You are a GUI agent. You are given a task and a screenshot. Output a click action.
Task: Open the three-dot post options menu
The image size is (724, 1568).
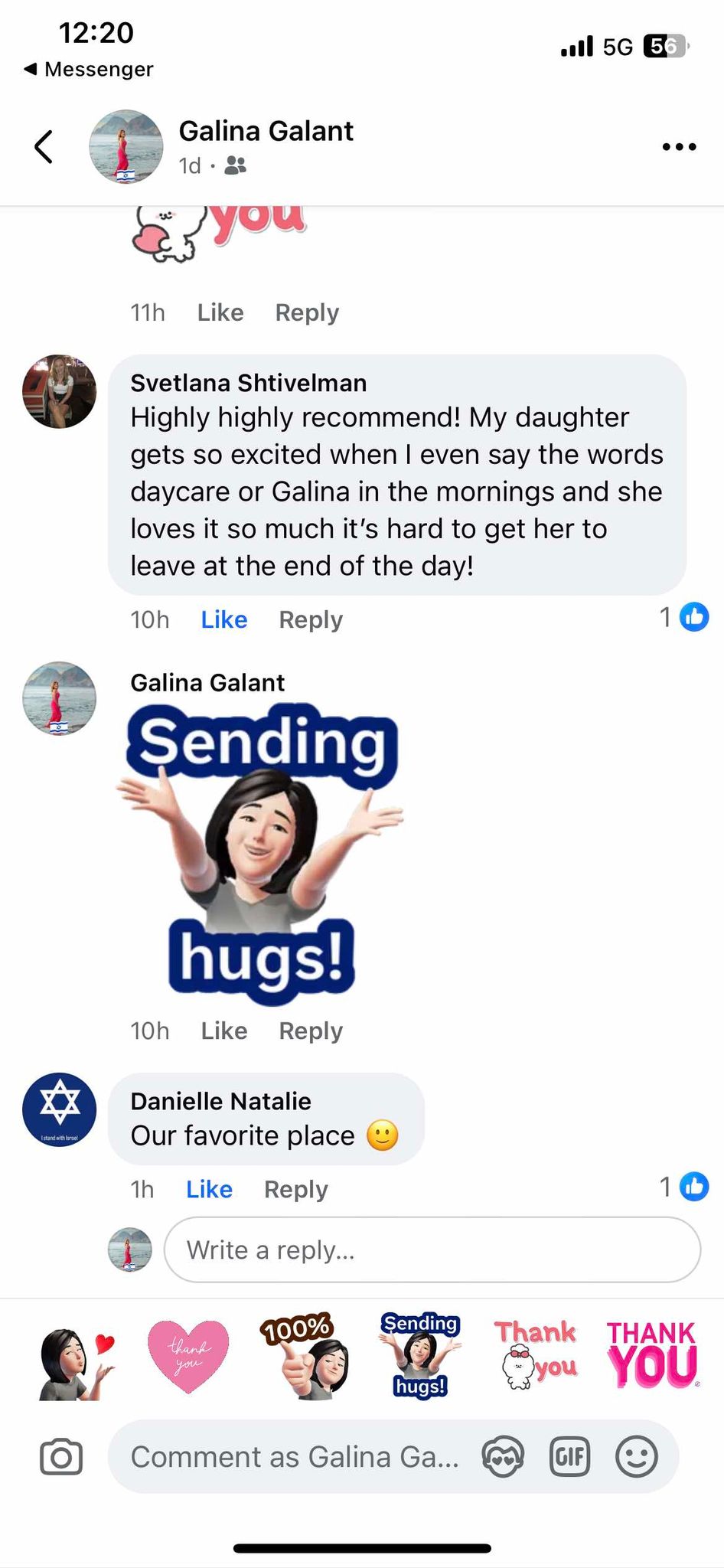679,146
